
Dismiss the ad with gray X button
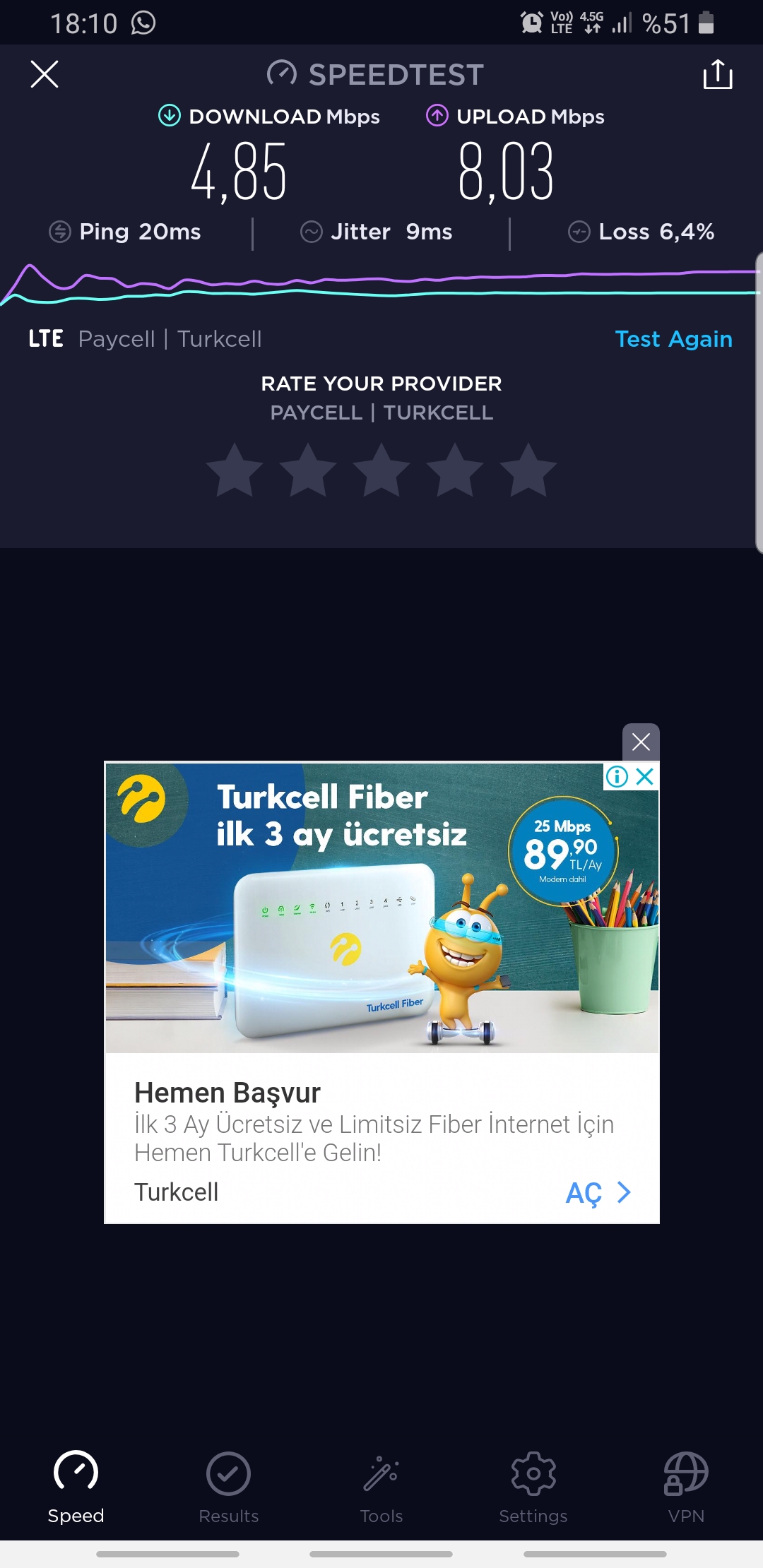pyautogui.click(x=641, y=742)
